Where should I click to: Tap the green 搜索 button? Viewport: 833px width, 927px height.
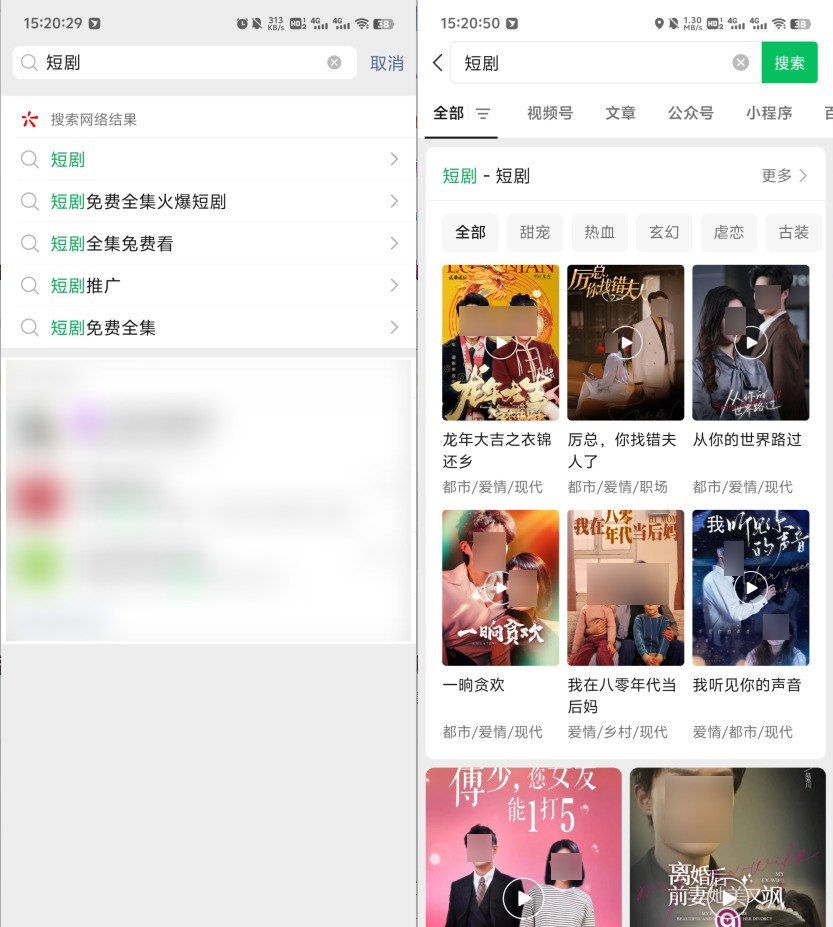789,63
